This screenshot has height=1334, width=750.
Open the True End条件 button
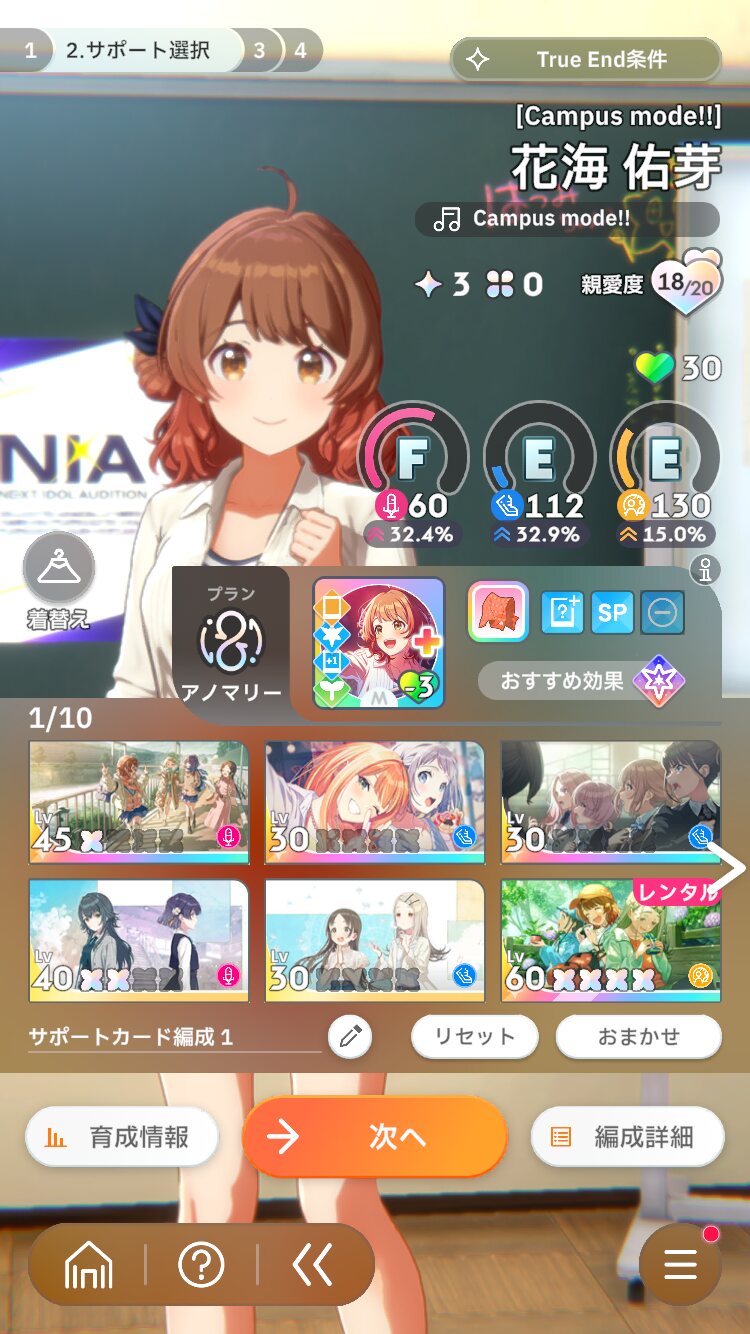click(586, 59)
